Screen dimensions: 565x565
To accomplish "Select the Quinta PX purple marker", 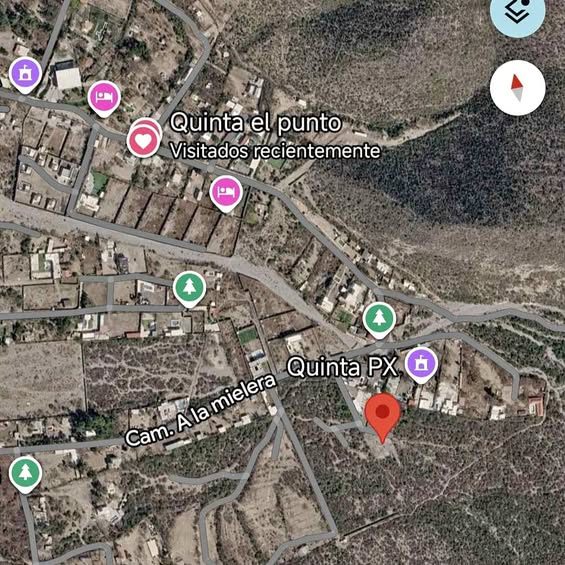I will pos(421,365).
